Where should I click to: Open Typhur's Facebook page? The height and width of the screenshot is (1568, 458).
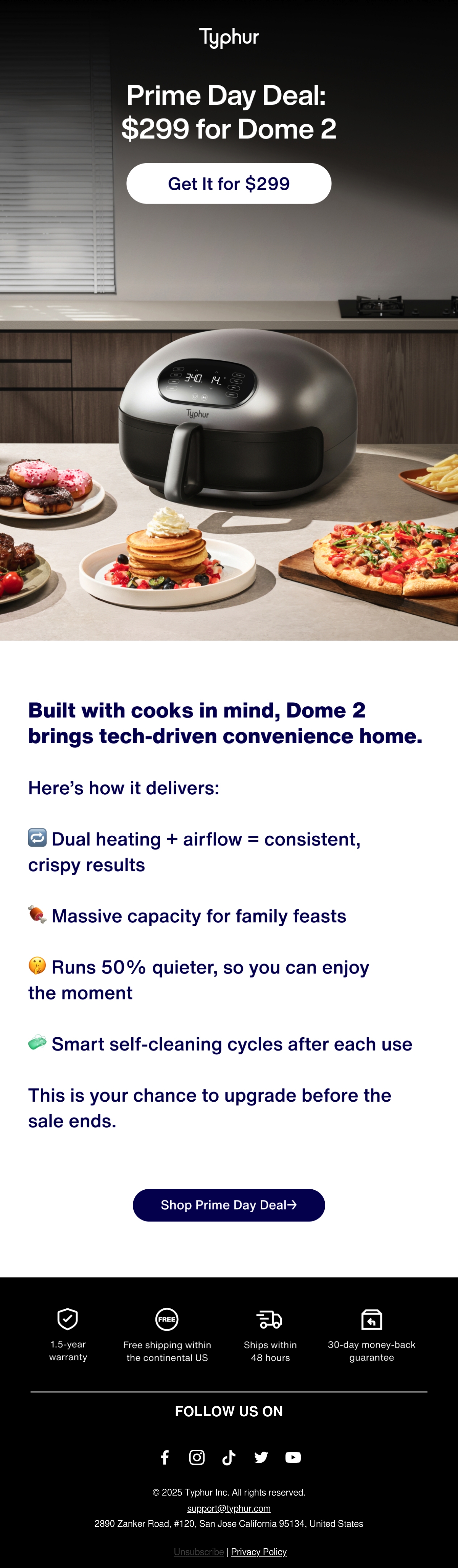tap(164, 1457)
